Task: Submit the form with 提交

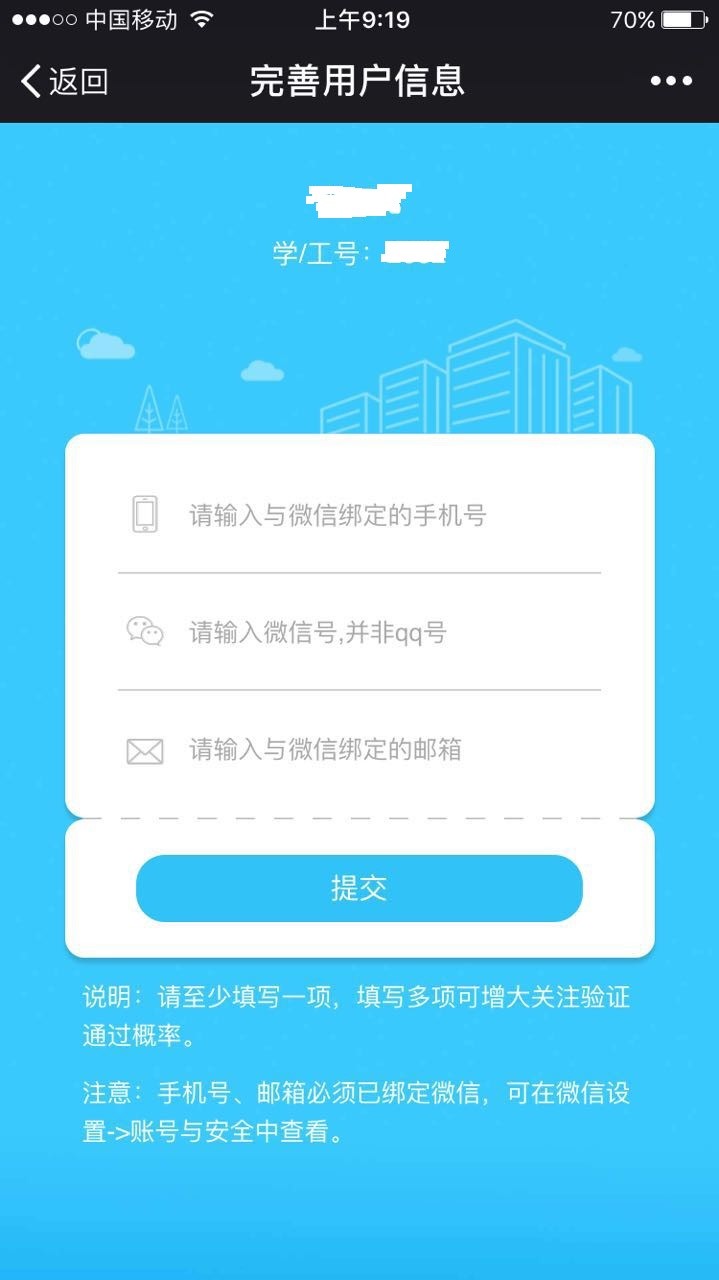Action: point(359,888)
